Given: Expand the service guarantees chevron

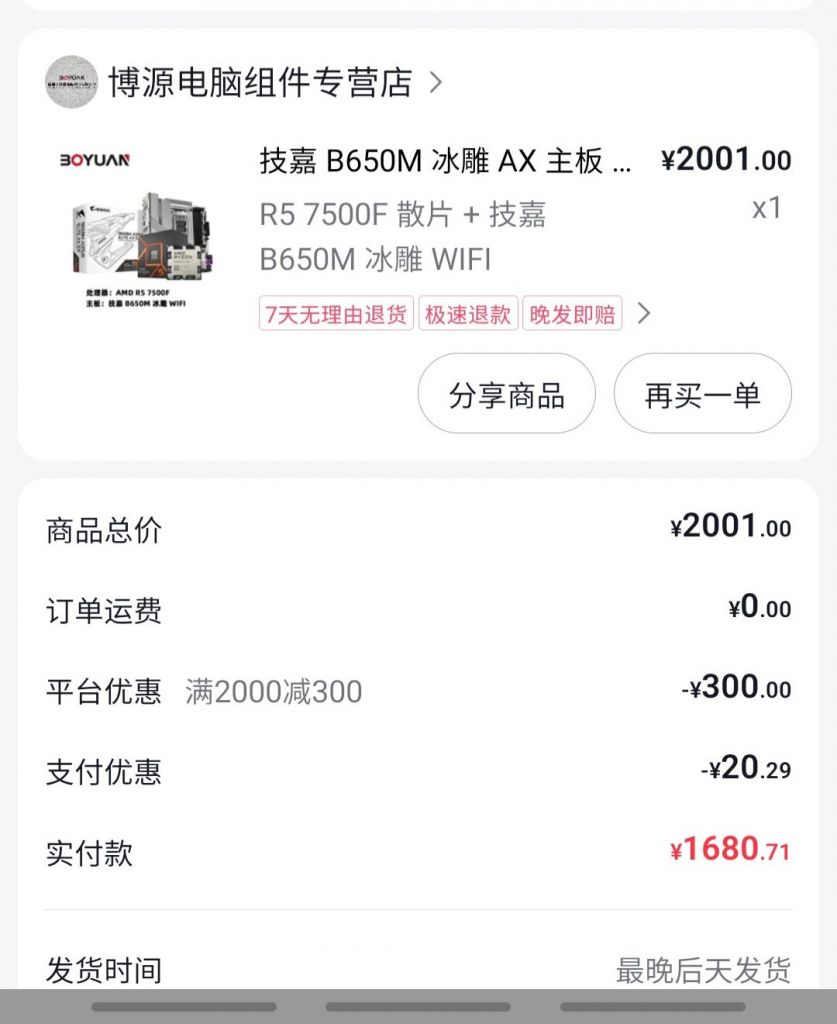Looking at the screenshot, I should coord(645,313).
